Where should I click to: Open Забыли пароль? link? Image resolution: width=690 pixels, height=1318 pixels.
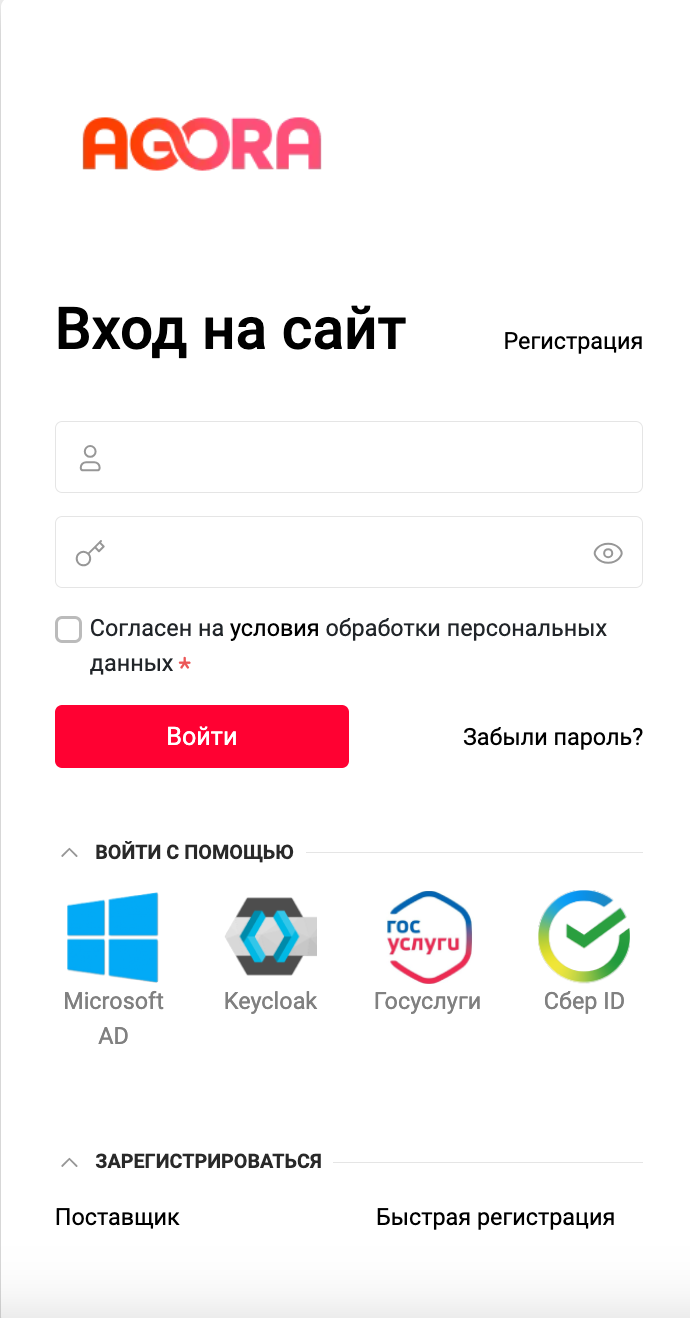pyautogui.click(x=552, y=738)
